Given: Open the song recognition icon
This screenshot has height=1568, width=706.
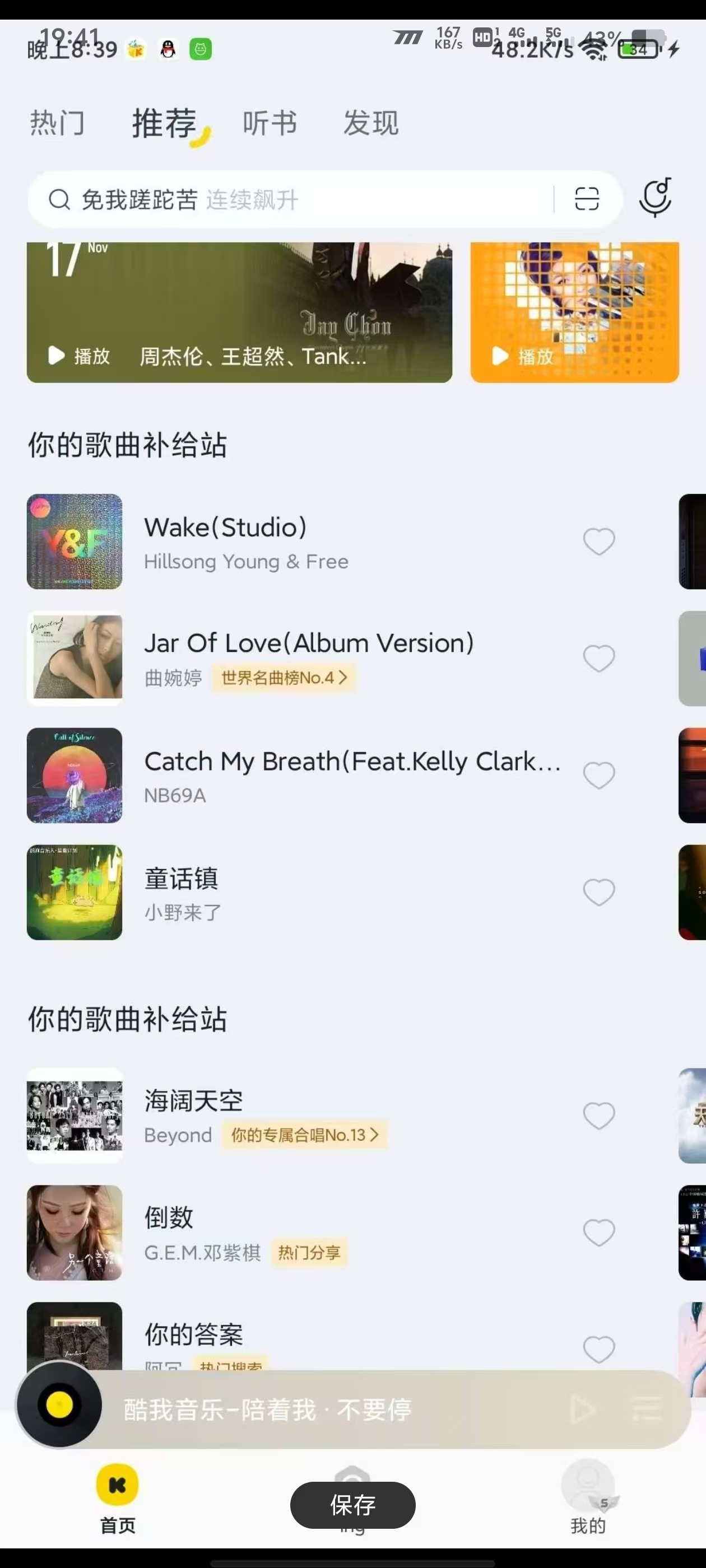Looking at the screenshot, I should (656, 198).
